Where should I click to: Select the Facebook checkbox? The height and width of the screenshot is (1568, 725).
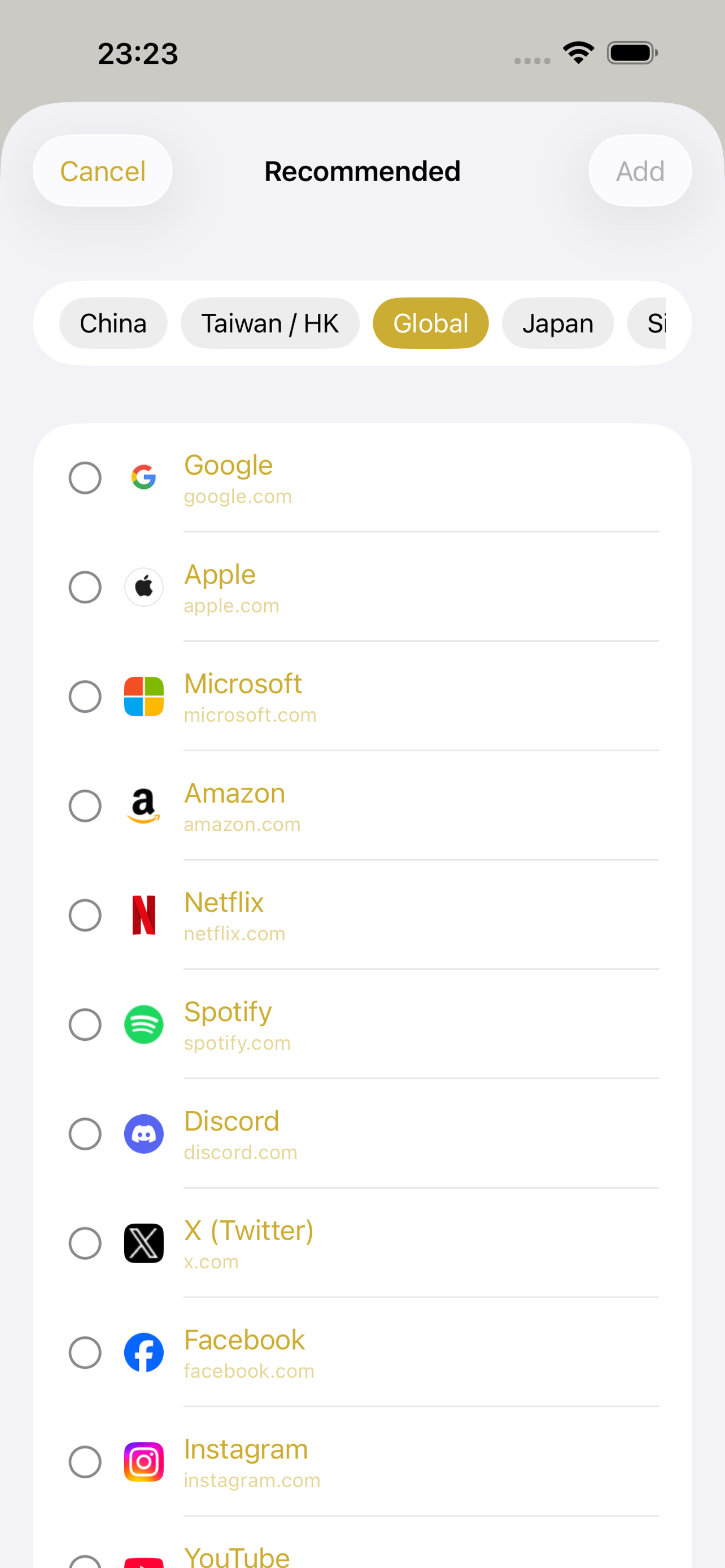pos(85,1353)
